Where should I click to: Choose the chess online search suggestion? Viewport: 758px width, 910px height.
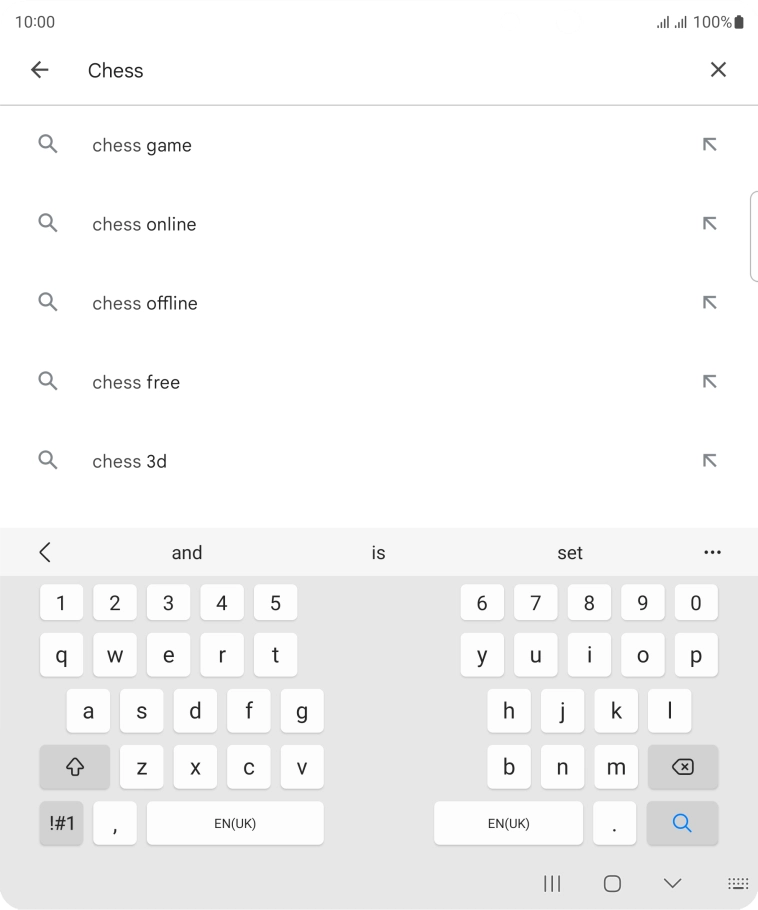click(x=144, y=224)
